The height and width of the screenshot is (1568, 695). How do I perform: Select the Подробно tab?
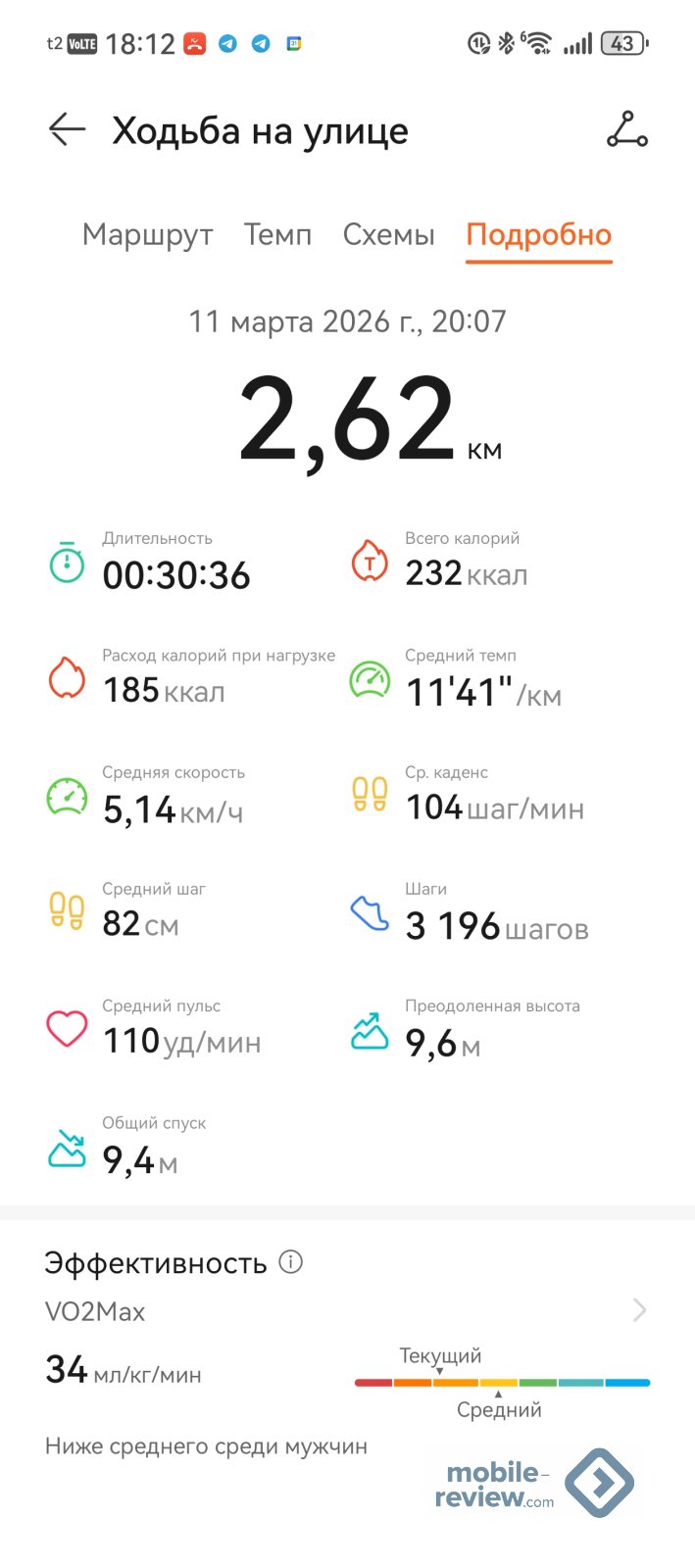[538, 235]
